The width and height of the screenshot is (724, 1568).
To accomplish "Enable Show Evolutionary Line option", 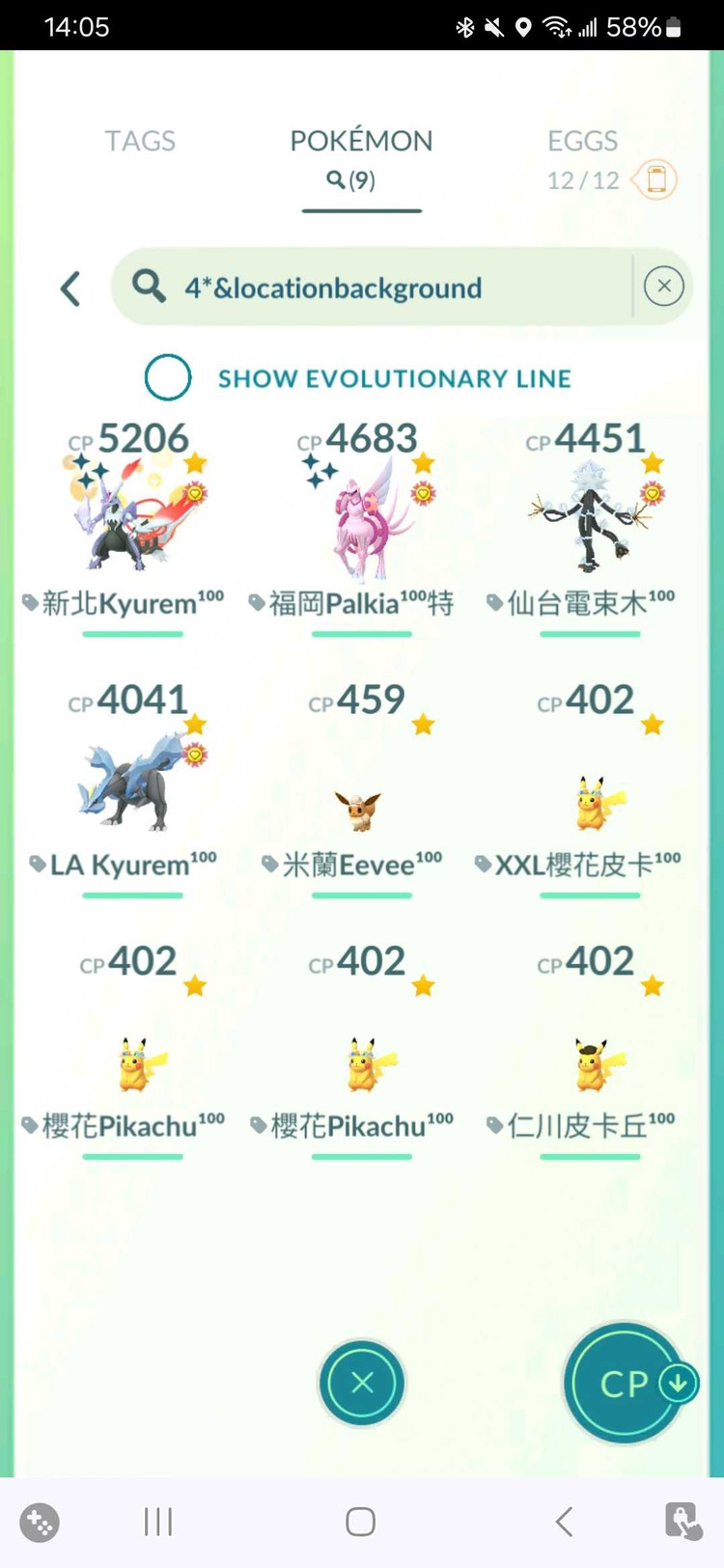I will pos(168,377).
